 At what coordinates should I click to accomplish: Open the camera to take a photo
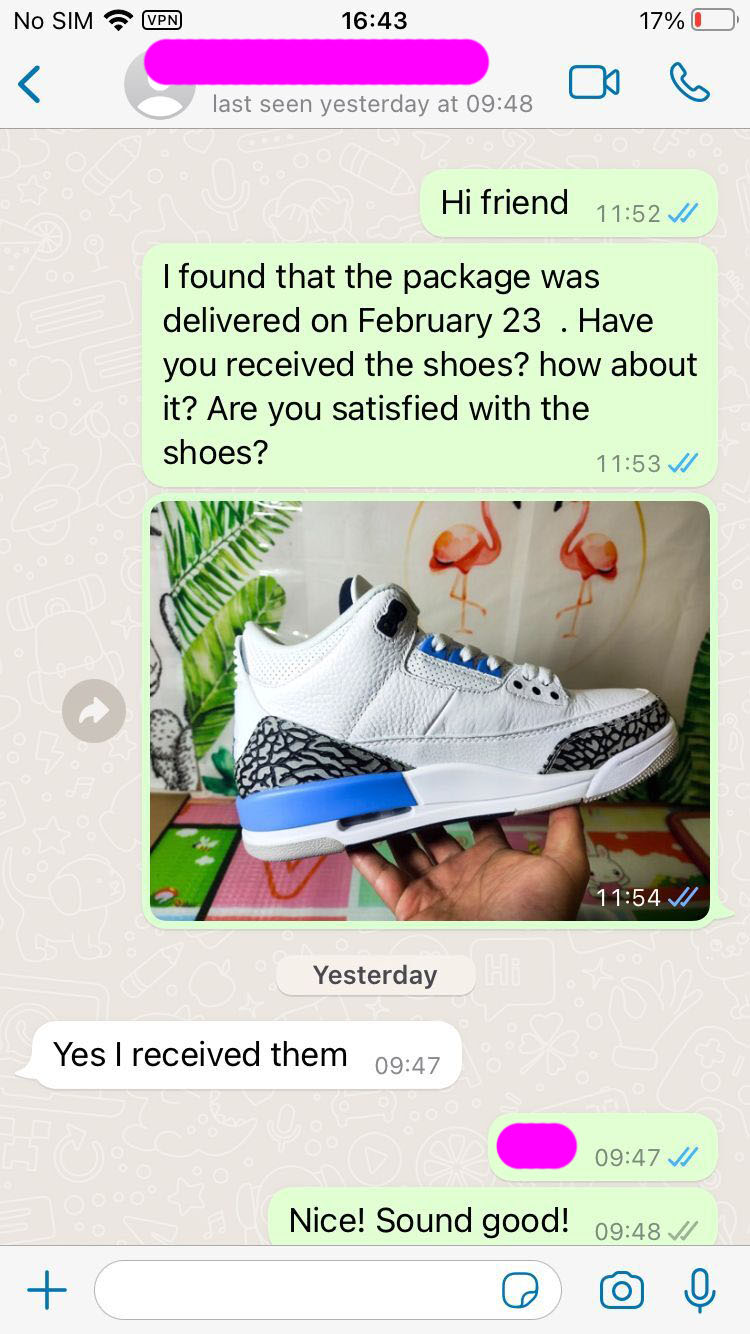[x=621, y=1290]
